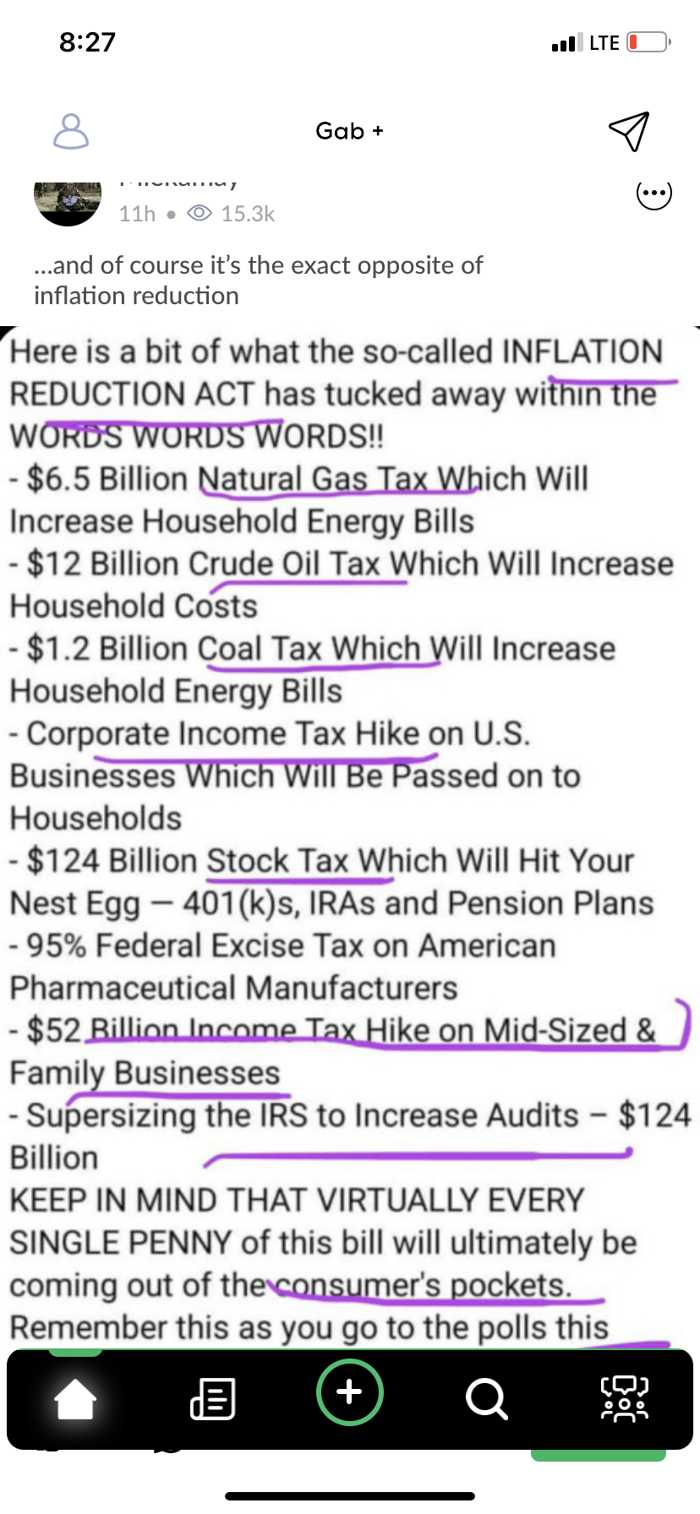
Task: Open the profile icon in the top bar
Action: tap(72, 130)
